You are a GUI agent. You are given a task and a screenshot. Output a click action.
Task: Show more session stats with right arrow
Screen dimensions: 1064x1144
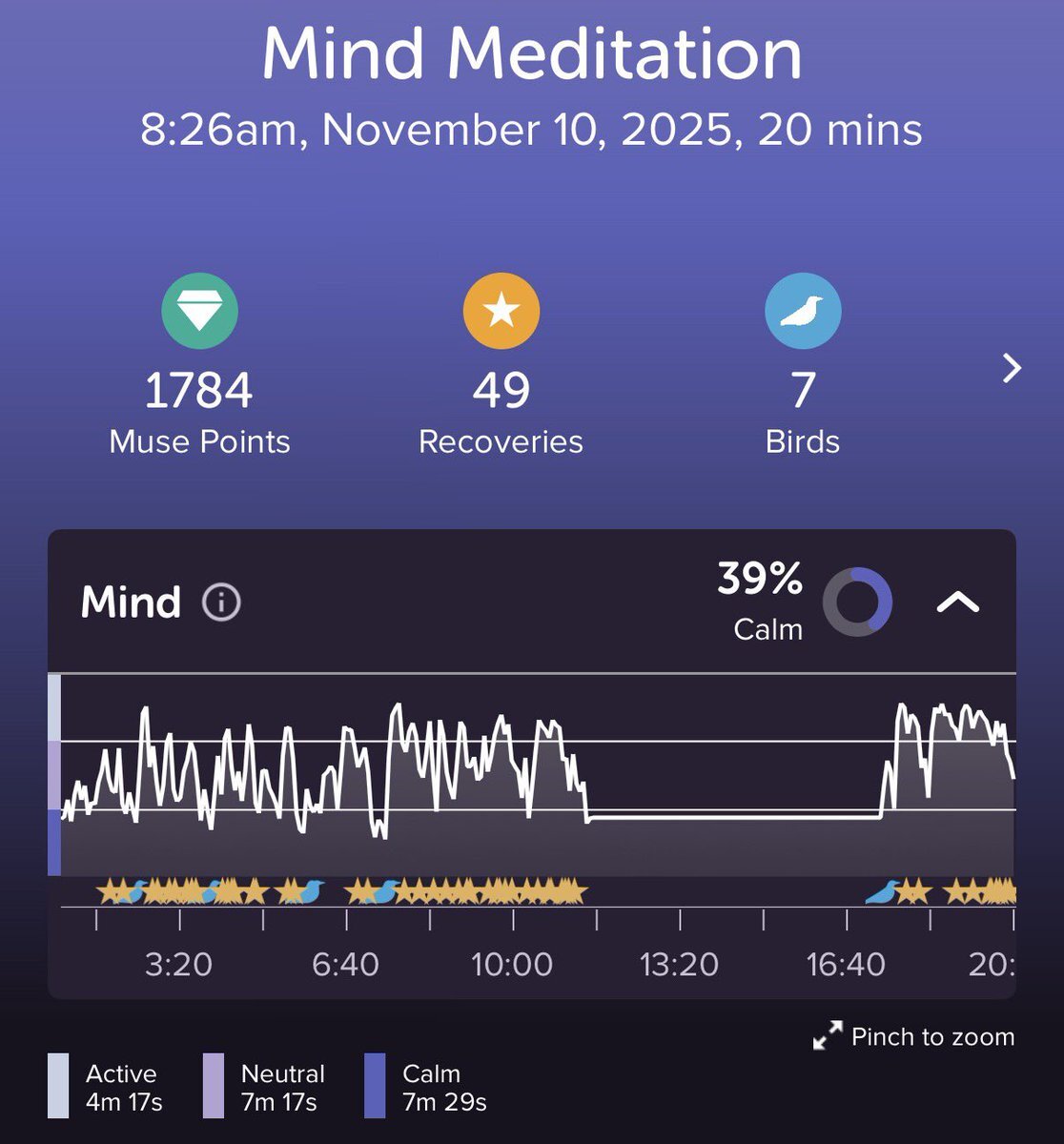(x=1012, y=368)
